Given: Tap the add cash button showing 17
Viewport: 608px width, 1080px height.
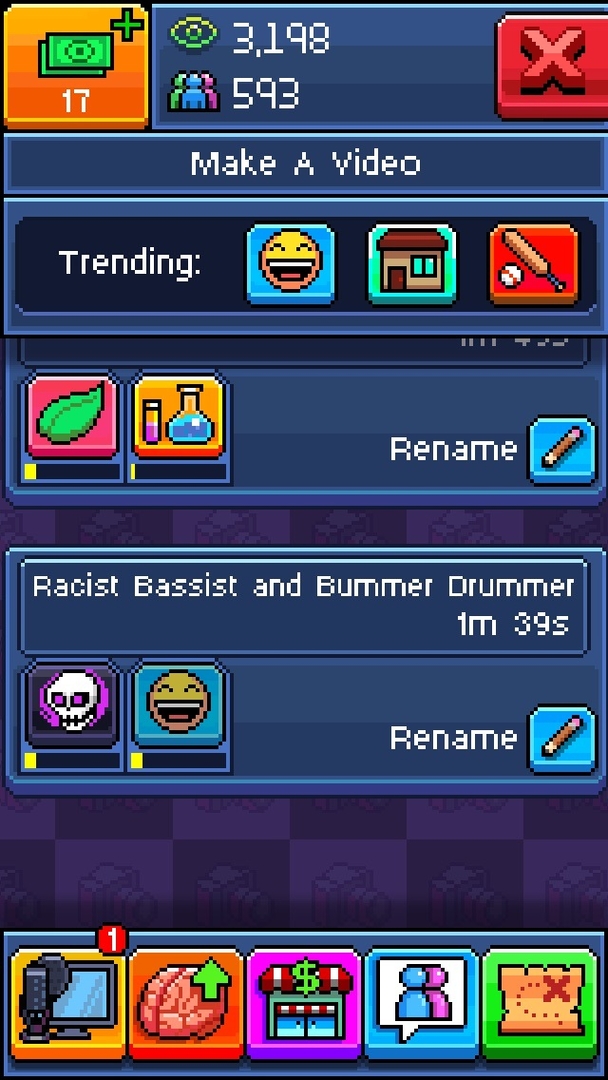Looking at the screenshot, I should coord(76,66).
